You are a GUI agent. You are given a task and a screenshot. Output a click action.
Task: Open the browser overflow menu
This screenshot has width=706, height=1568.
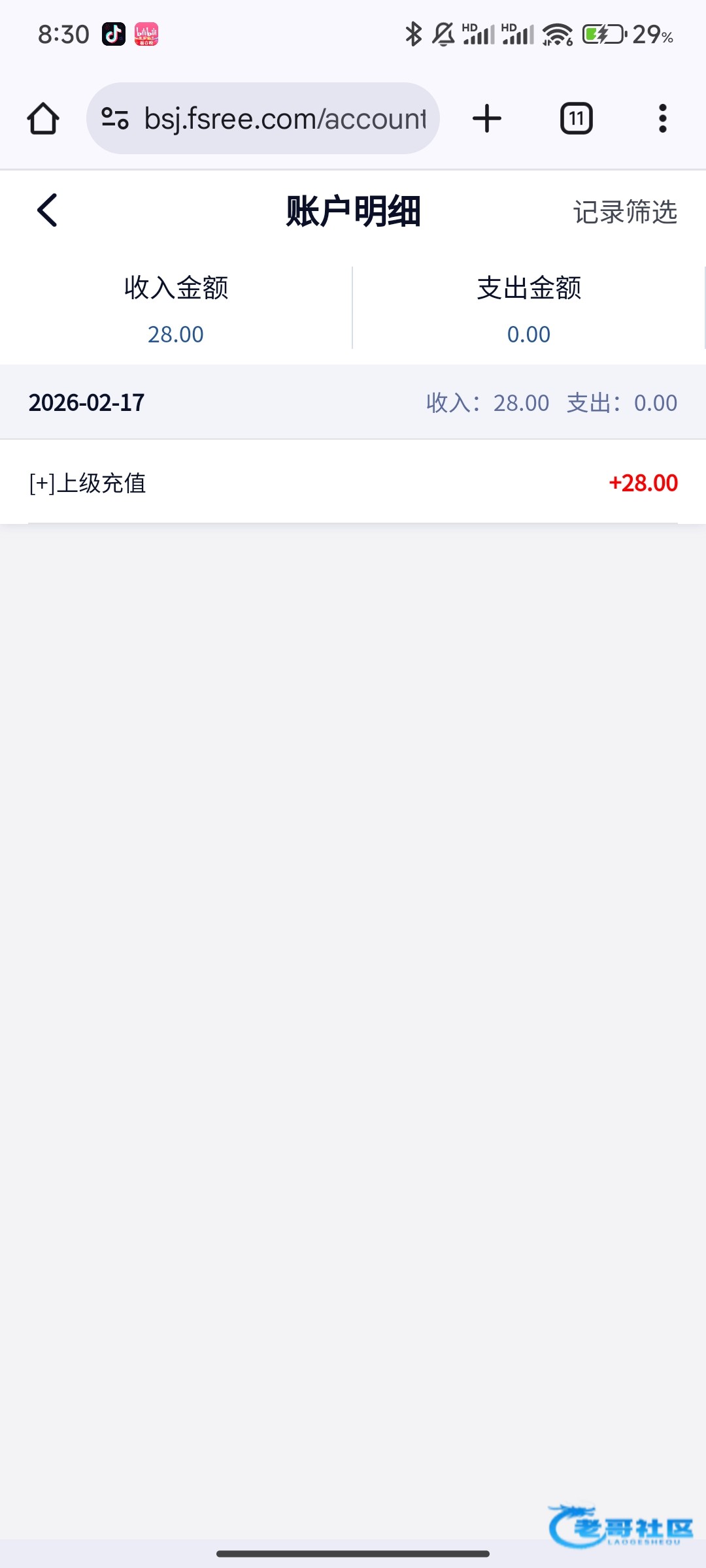pos(662,119)
